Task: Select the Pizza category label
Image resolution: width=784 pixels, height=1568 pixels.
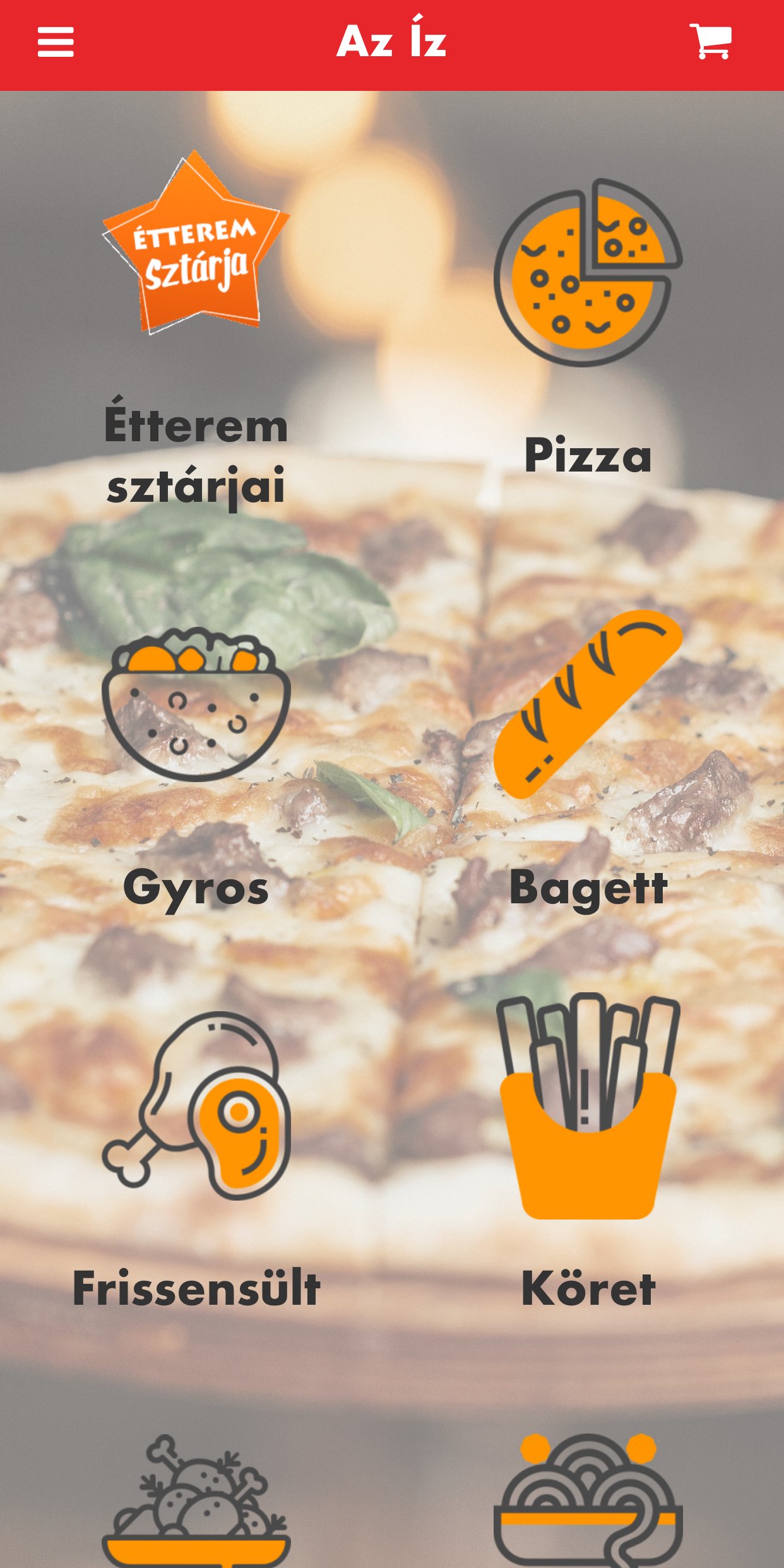Action: [x=587, y=460]
